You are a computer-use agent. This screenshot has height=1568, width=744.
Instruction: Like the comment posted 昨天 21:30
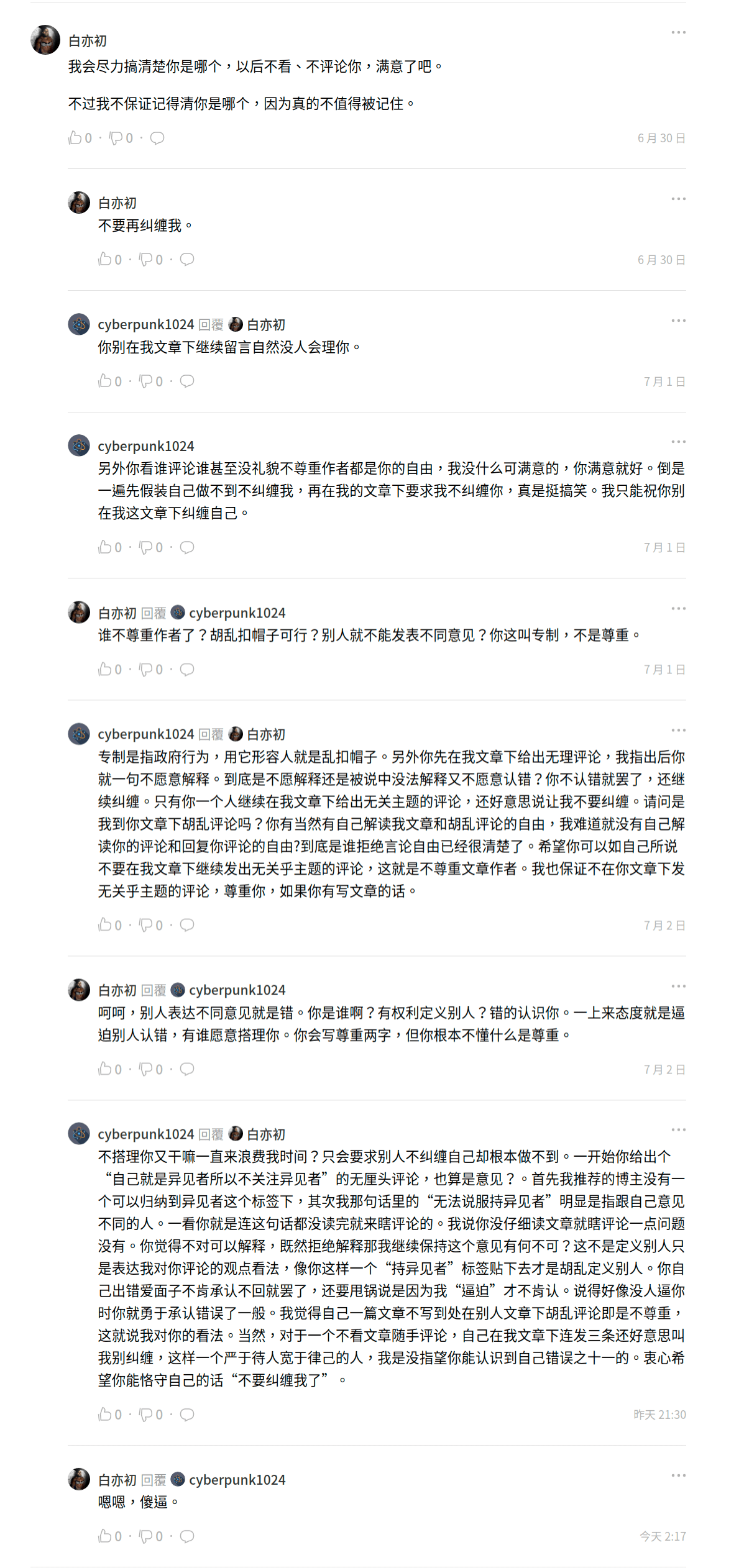click(104, 1414)
